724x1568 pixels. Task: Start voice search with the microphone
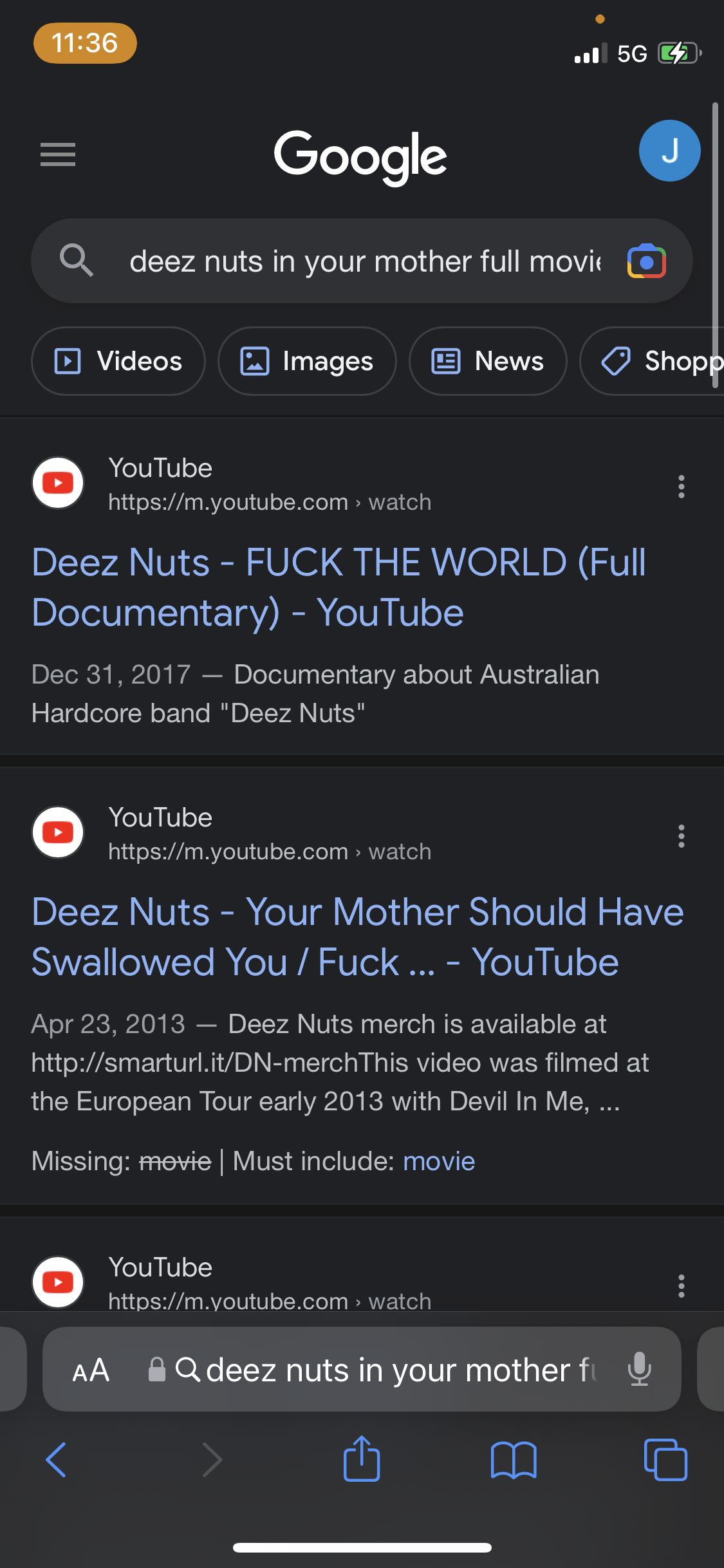coord(639,1370)
